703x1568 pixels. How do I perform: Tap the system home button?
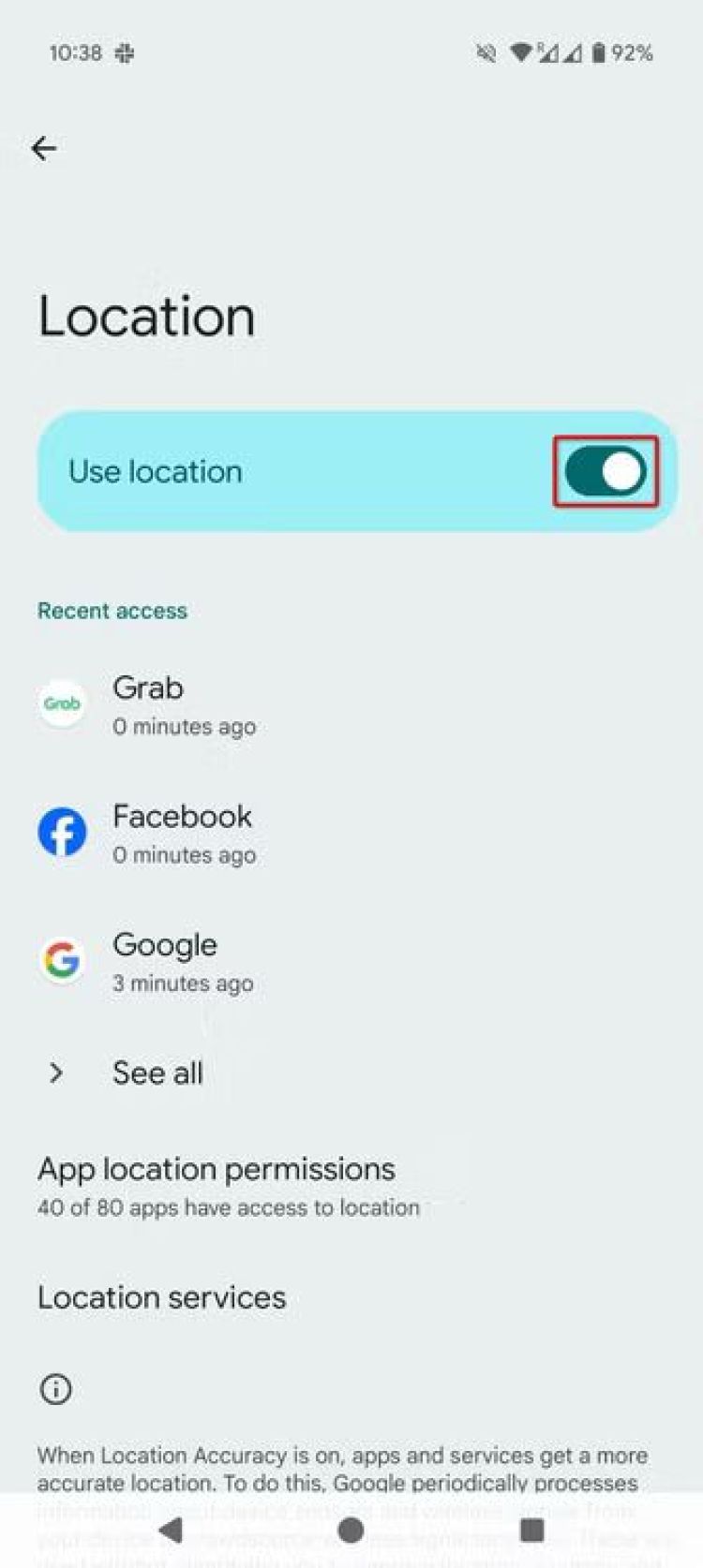click(x=351, y=1530)
